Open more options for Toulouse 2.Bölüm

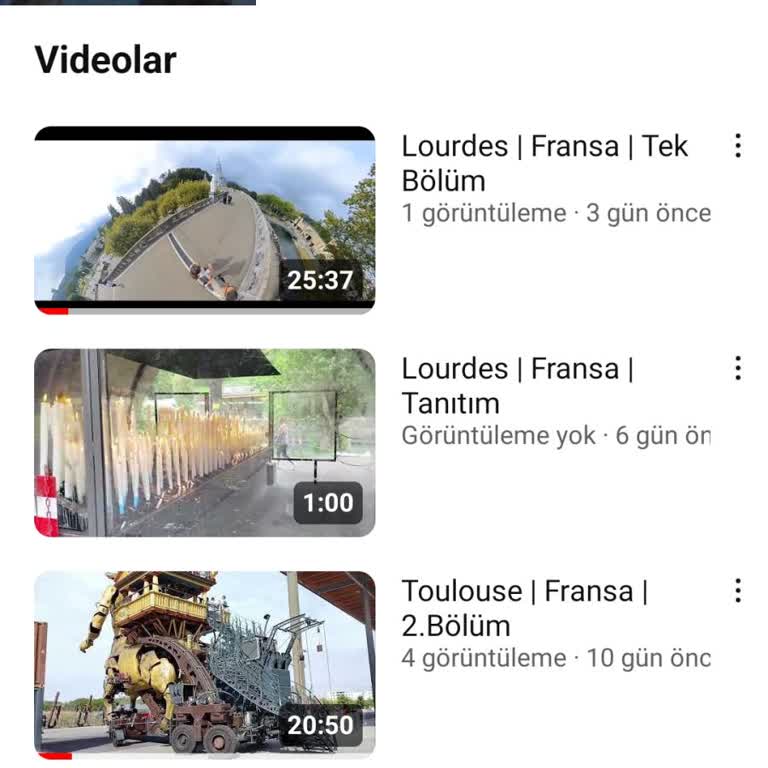[x=738, y=590]
